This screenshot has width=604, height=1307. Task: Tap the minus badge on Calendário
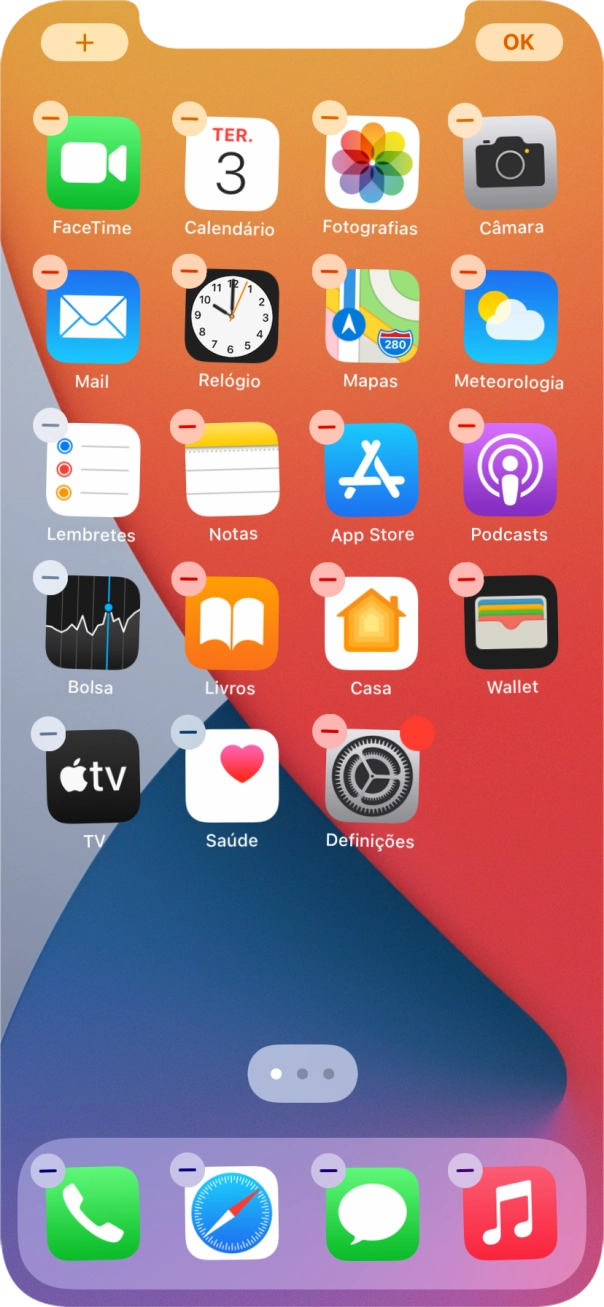coord(189,119)
